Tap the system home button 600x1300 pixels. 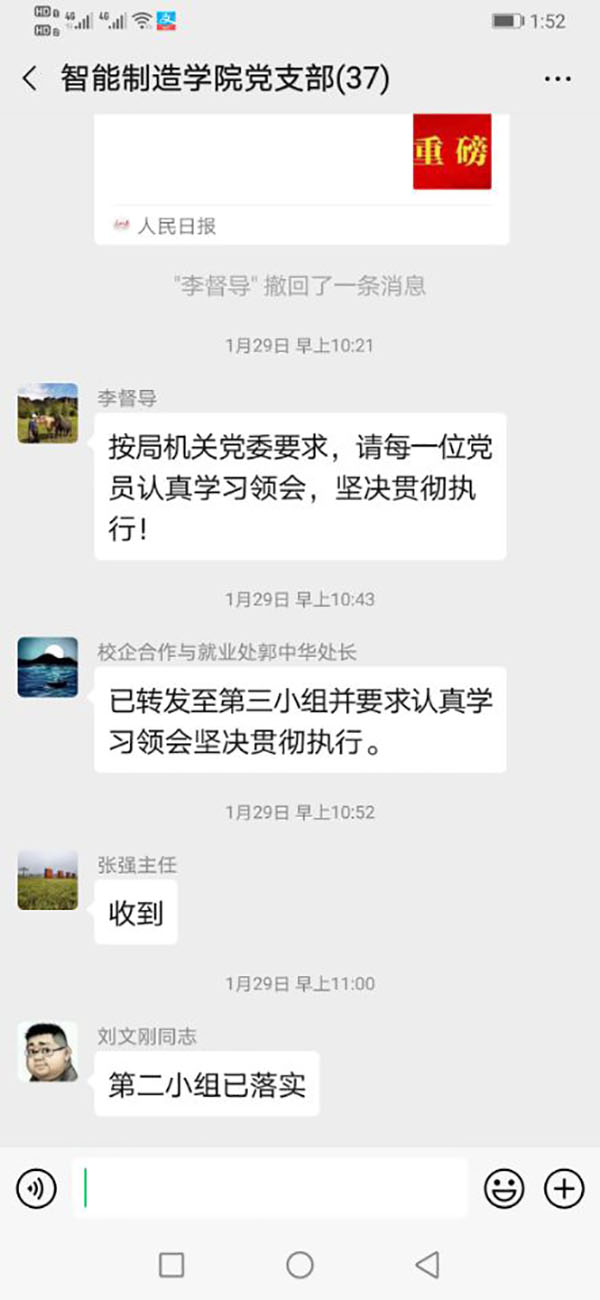300,1265
